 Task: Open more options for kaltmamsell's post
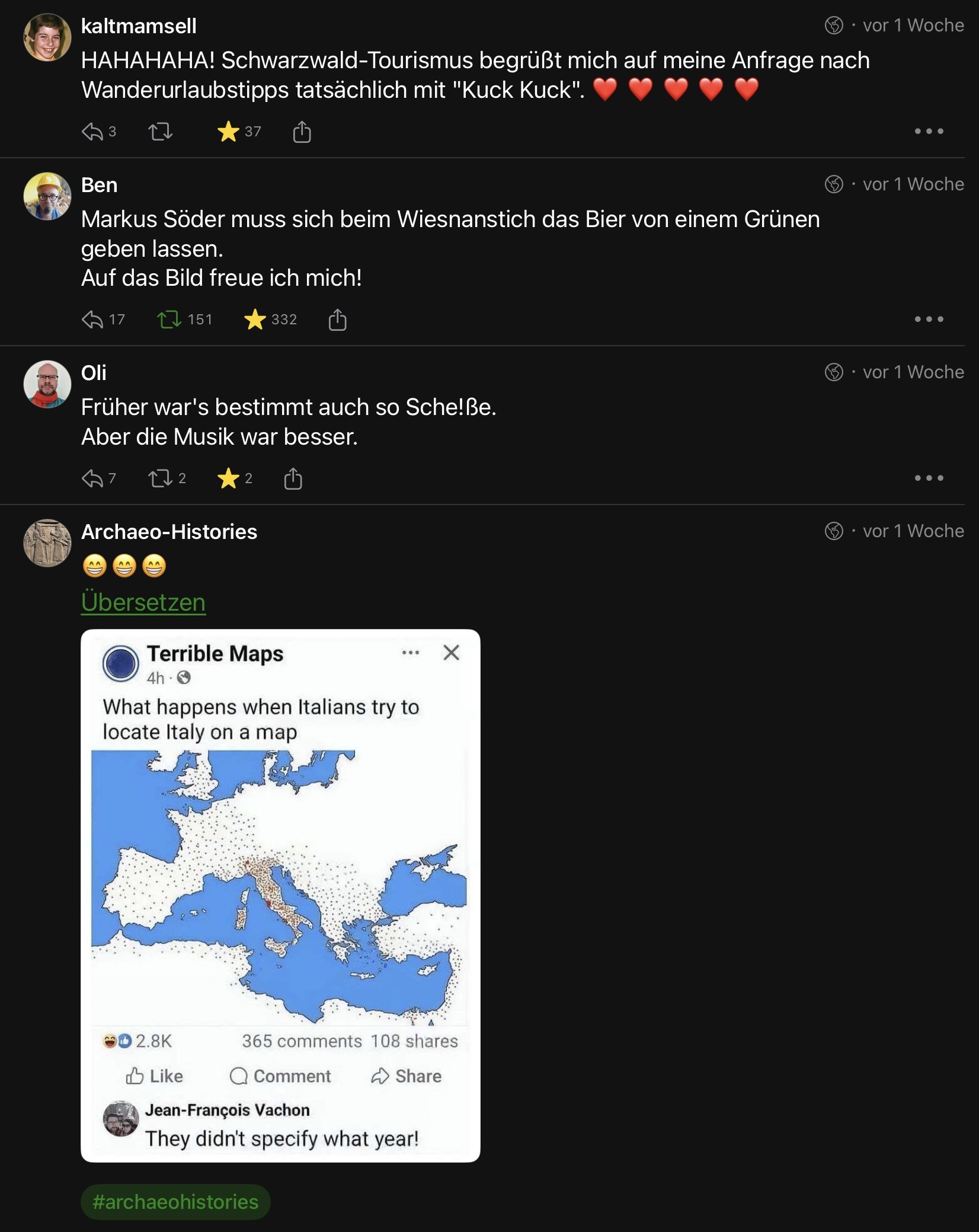928,132
